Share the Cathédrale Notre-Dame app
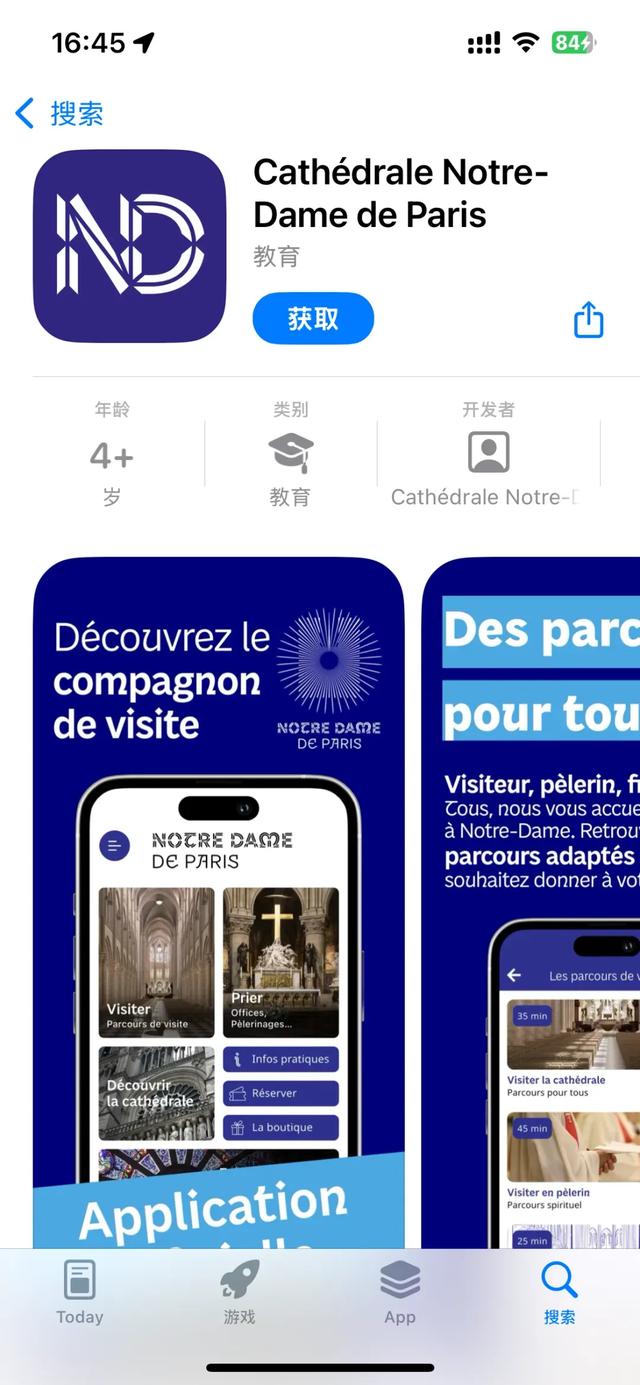 588,320
